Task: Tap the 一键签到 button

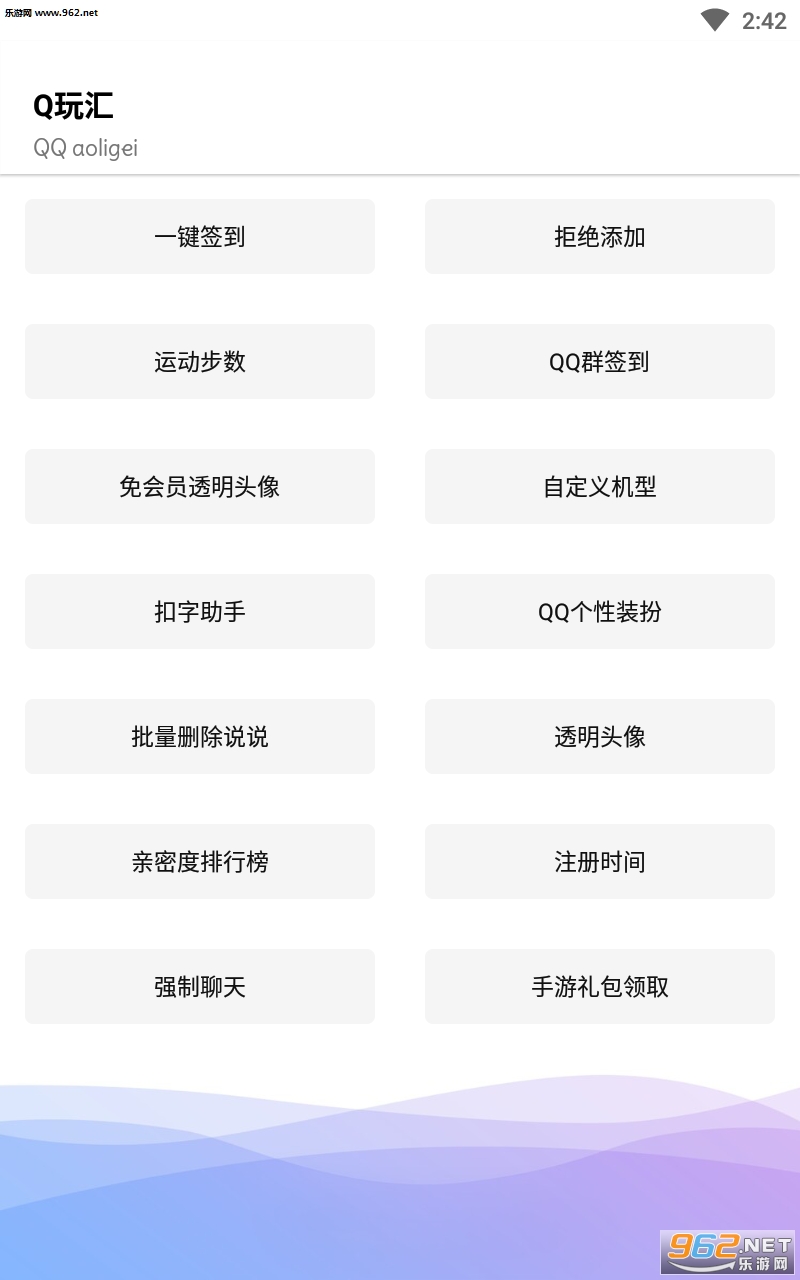Action: (200, 236)
